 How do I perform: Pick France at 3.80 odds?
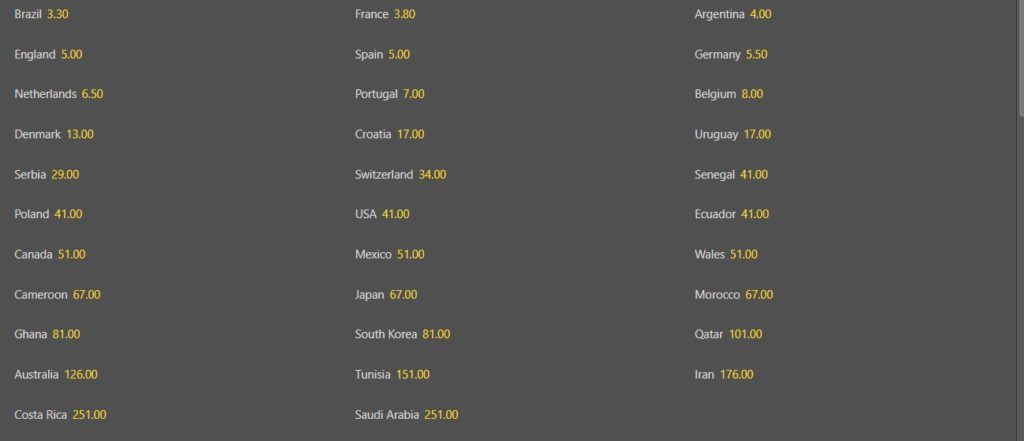pyautogui.click(x=384, y=14)
